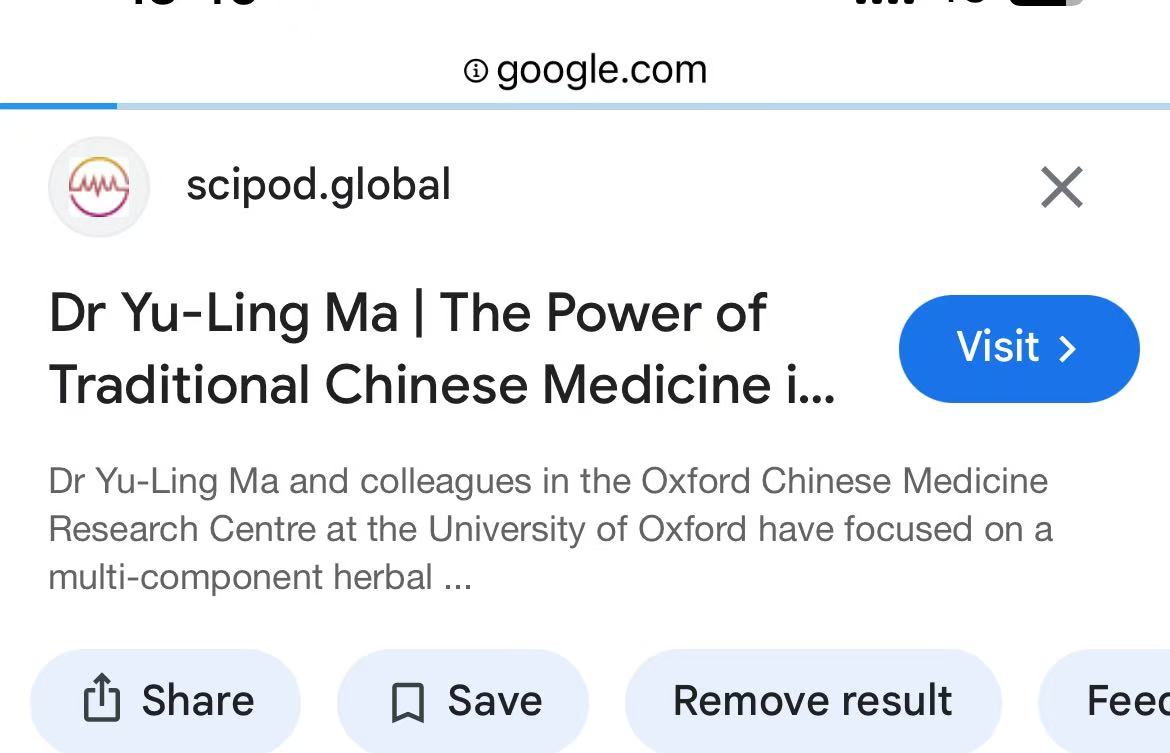Close the scipod.global result panel

pos(1061,187)
